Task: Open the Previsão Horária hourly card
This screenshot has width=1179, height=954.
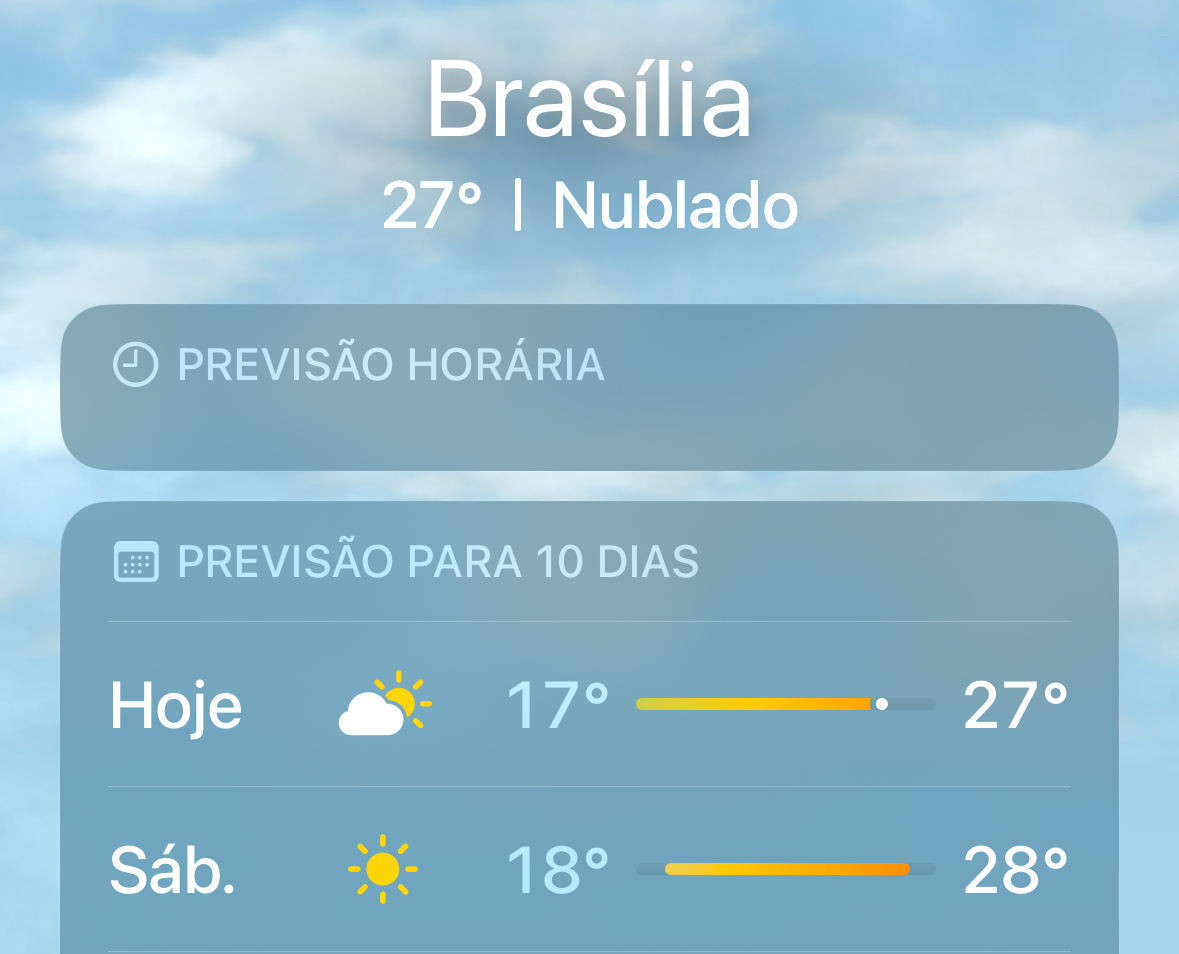Action: (x=588, y=388)
